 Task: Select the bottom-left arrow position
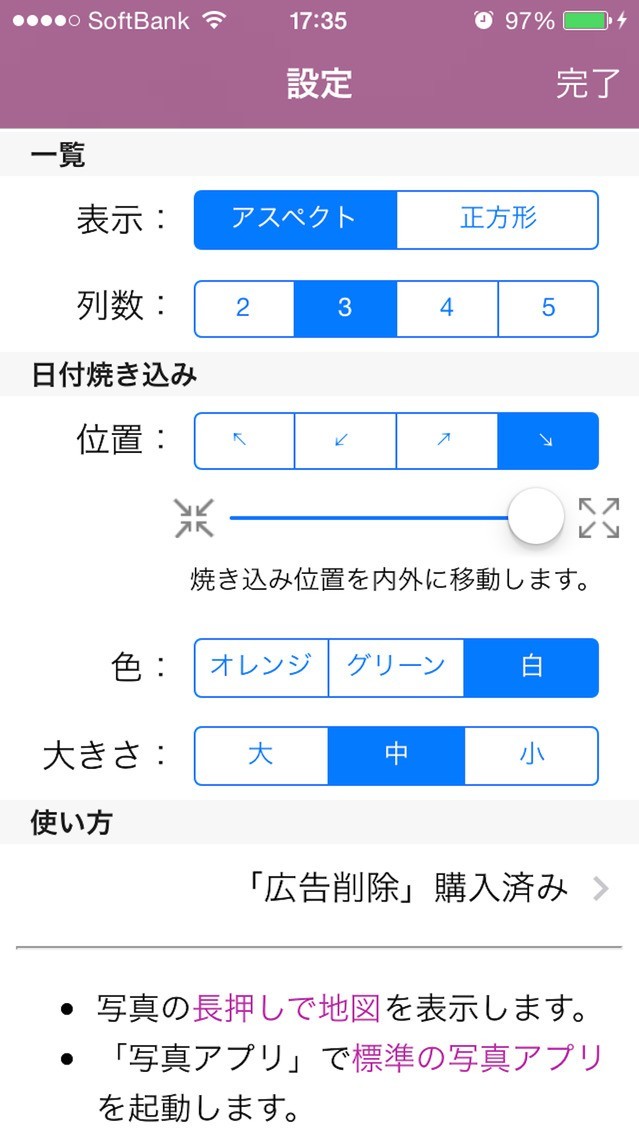(345, 441)
